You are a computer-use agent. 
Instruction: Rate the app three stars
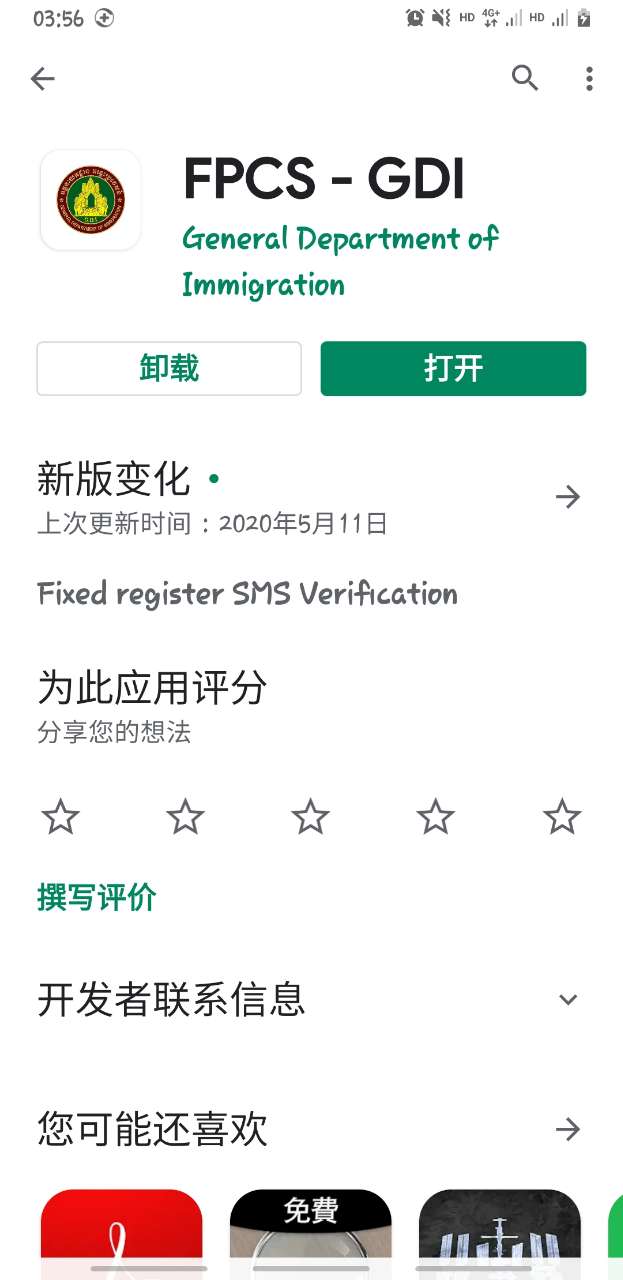click(311, 818)
